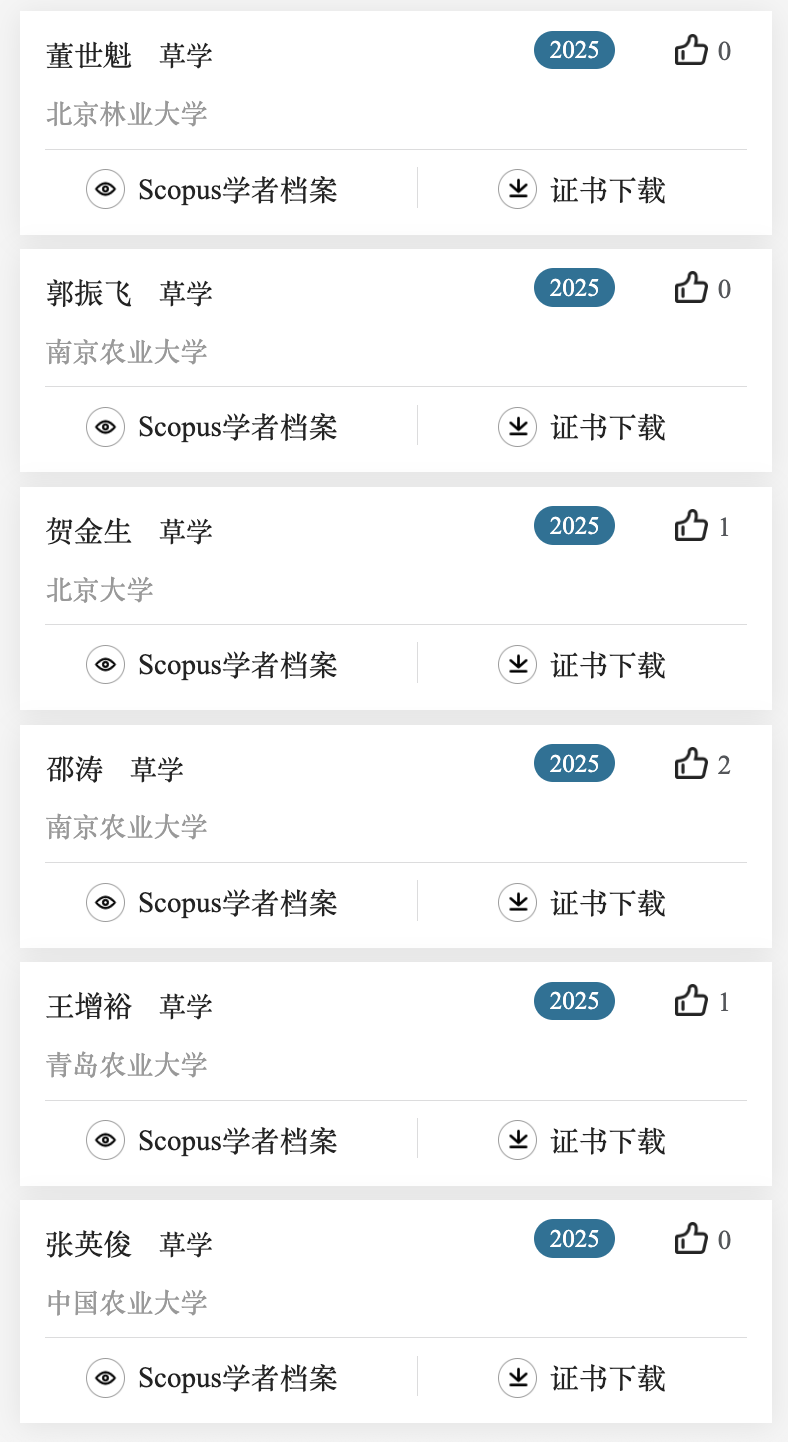Like 王增裕's entry

[691, 1001]
